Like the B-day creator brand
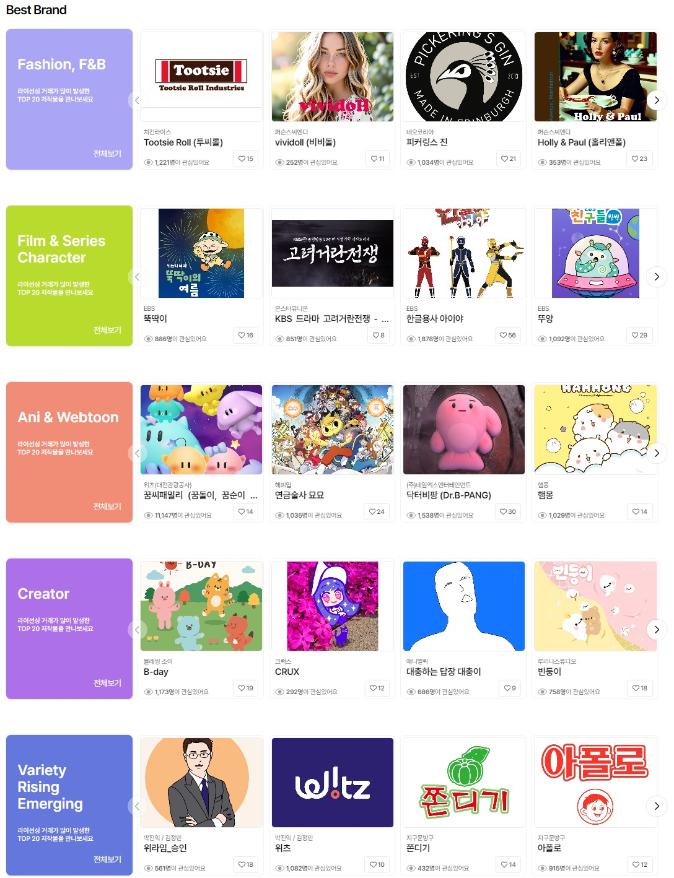The height and width of the screenshot is (878, 674). coord(245,688)
